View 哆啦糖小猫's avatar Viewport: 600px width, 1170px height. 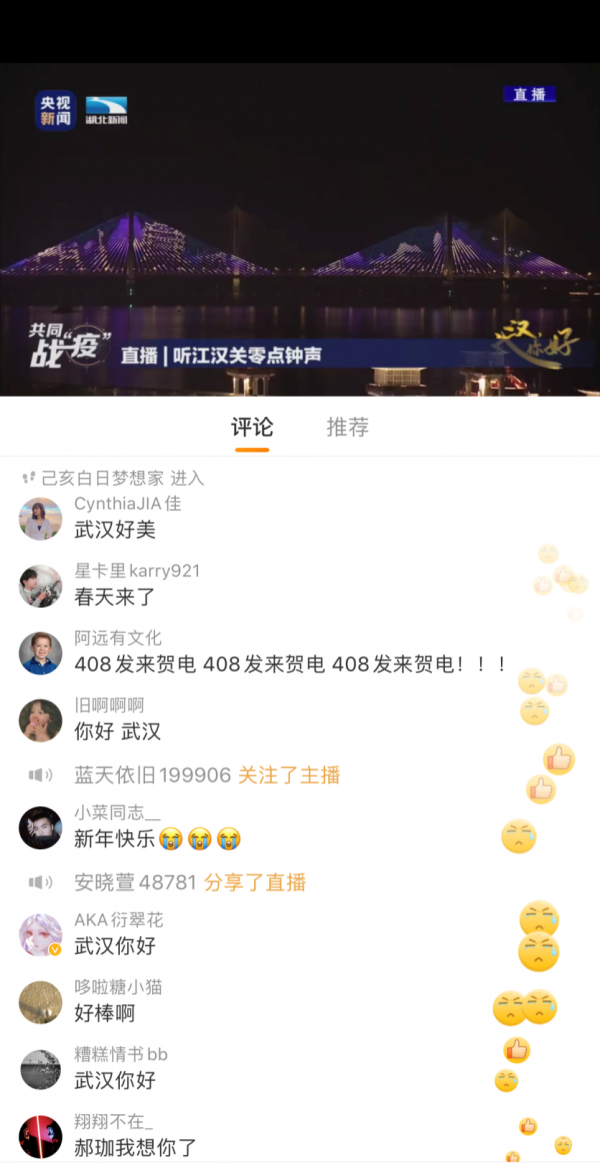click(41, 1001)
